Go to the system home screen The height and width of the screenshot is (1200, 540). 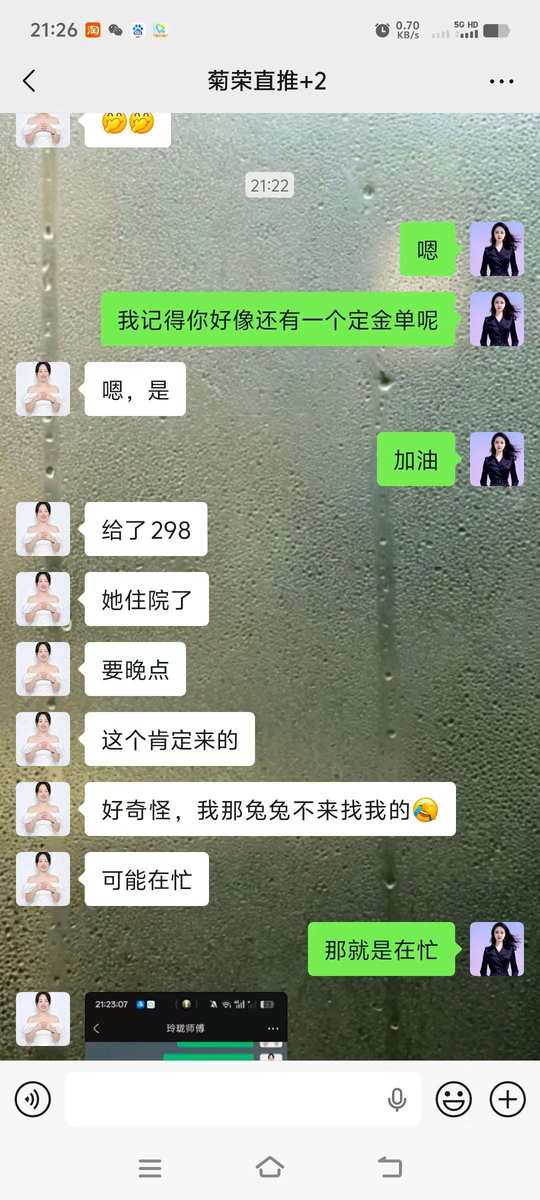pyautogui.click(x=270, y=1167)
